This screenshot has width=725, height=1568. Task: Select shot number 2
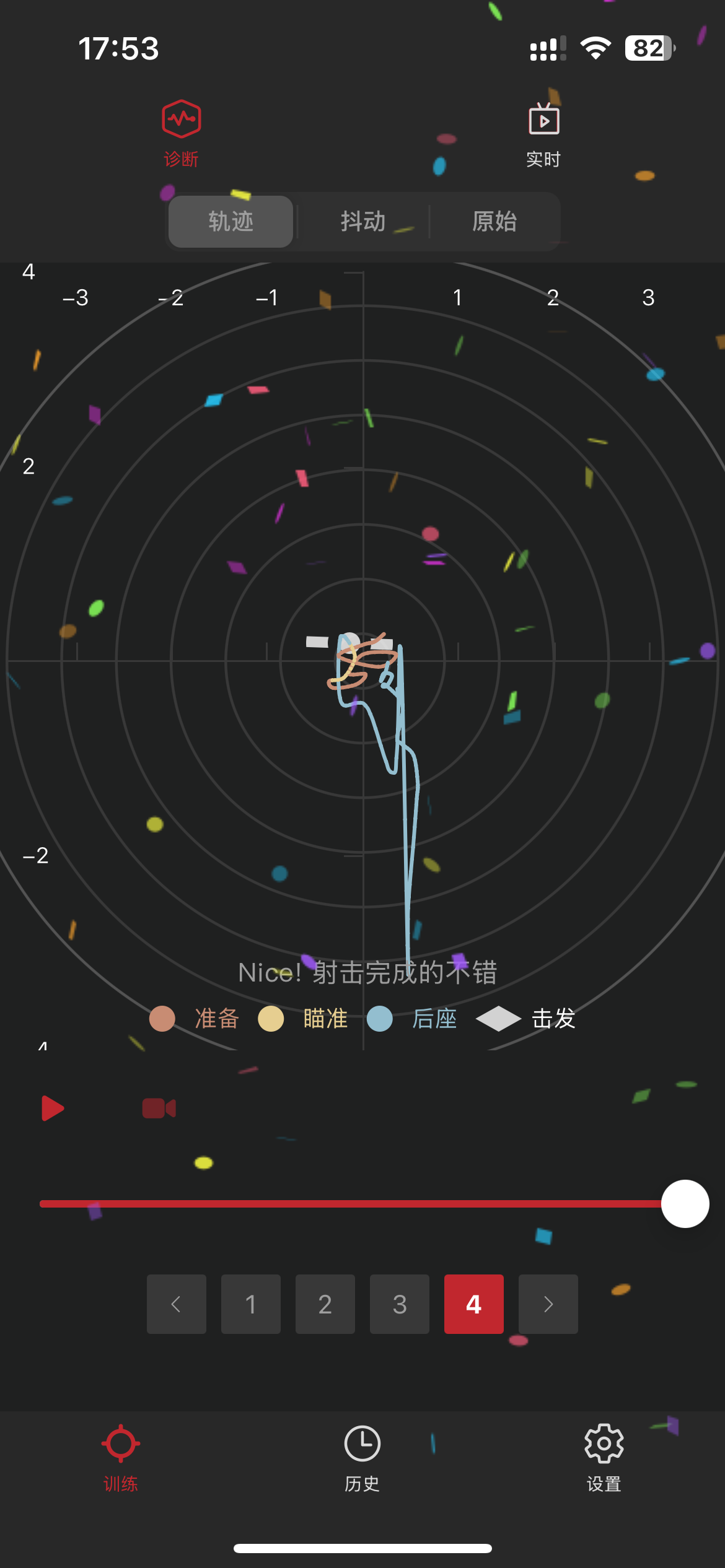click(325, 1304)
